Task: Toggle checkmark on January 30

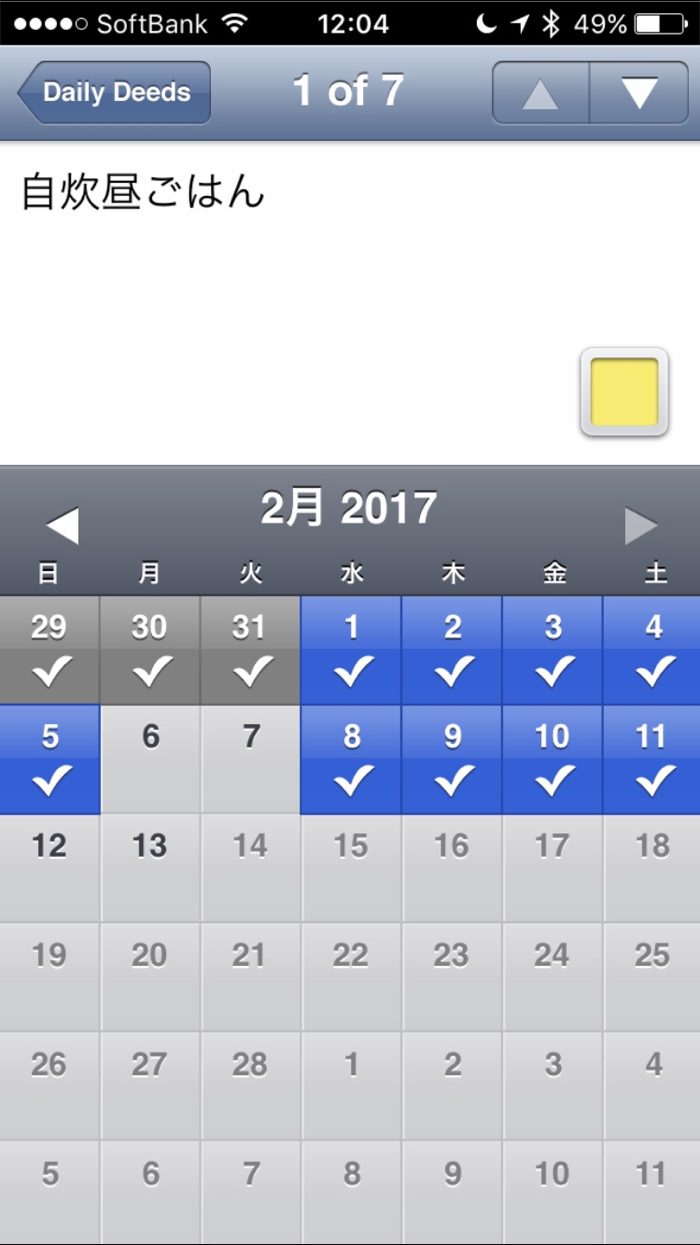Action: pyautogui.click(x=150, y=650)
